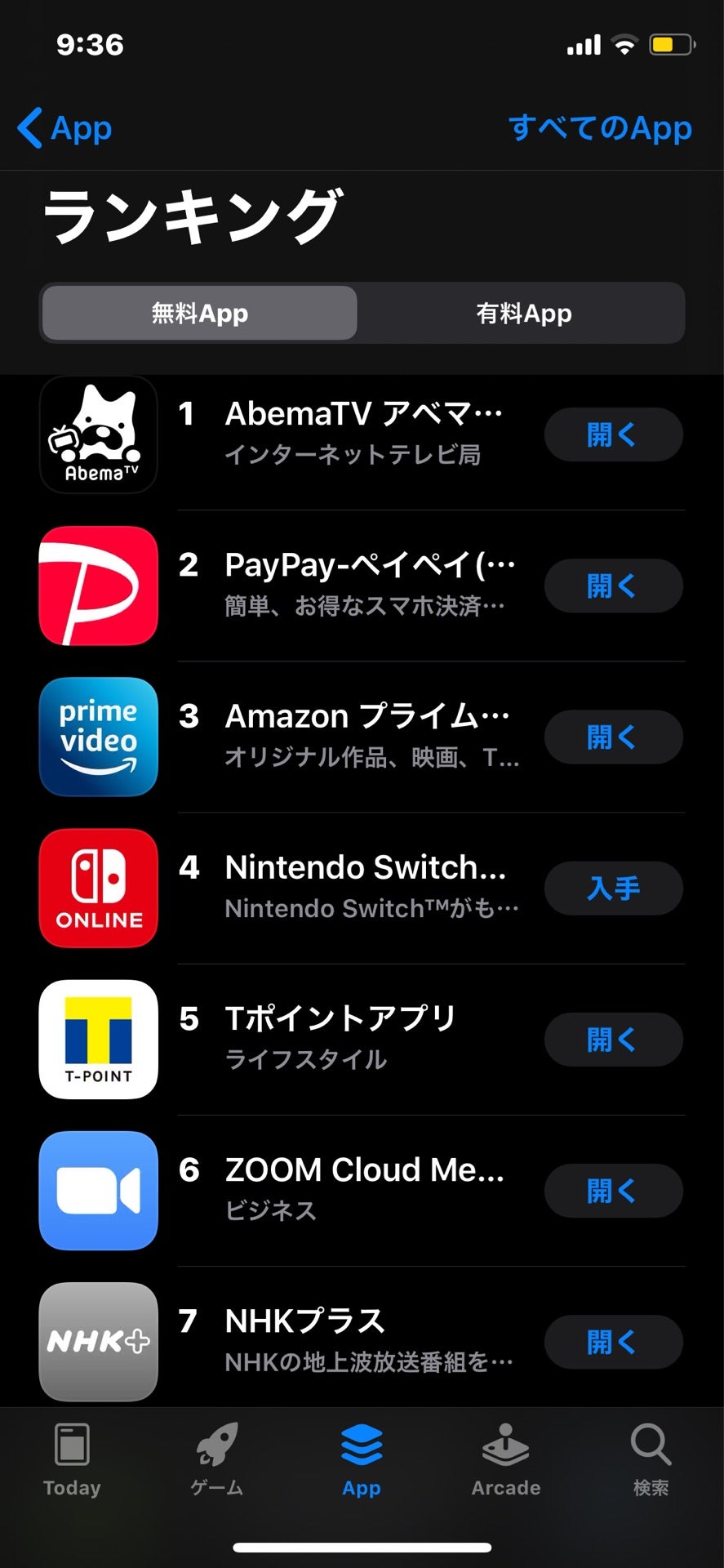724x1568 pixels.
Task: Open the PayPay app with 開く
Action: tap(613, 586)
